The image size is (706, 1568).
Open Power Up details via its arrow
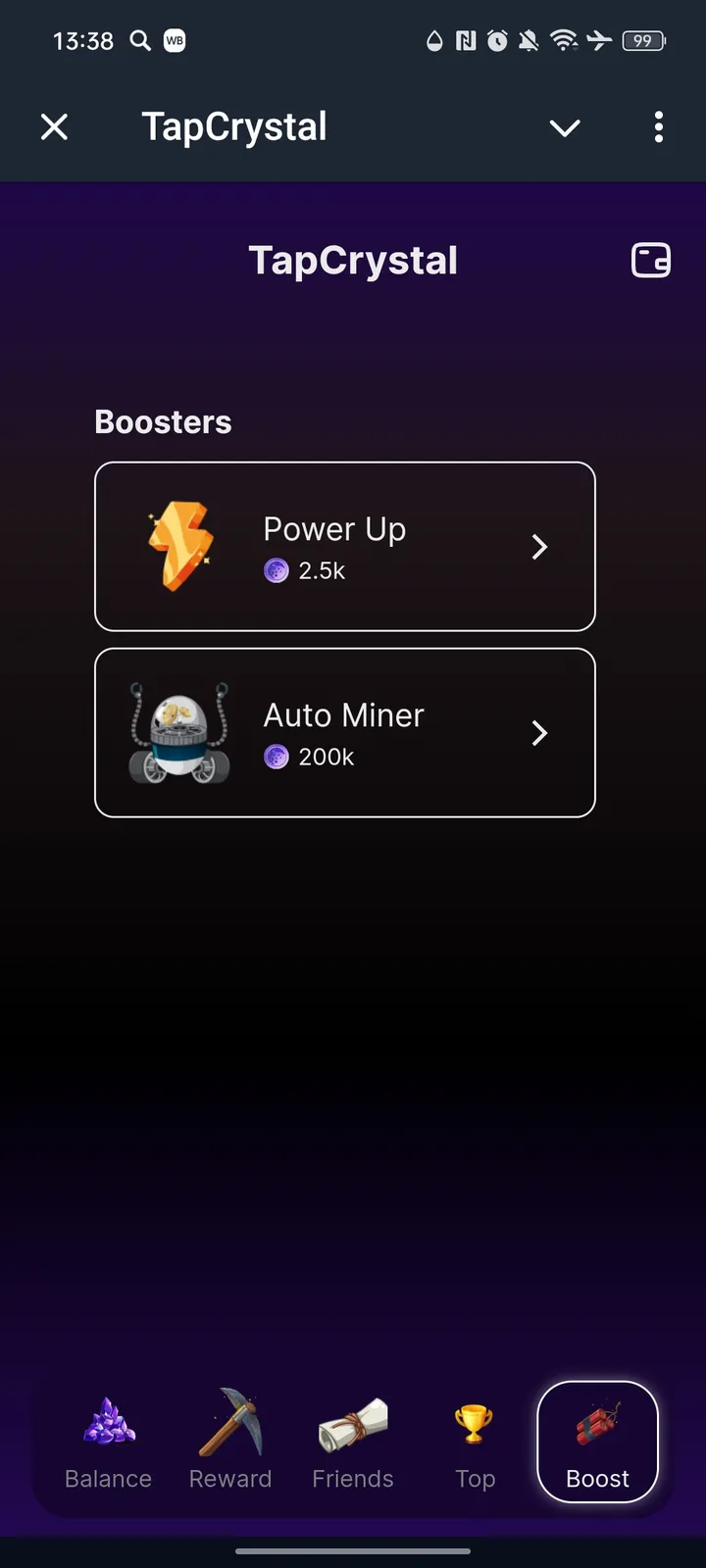[538, 547]
